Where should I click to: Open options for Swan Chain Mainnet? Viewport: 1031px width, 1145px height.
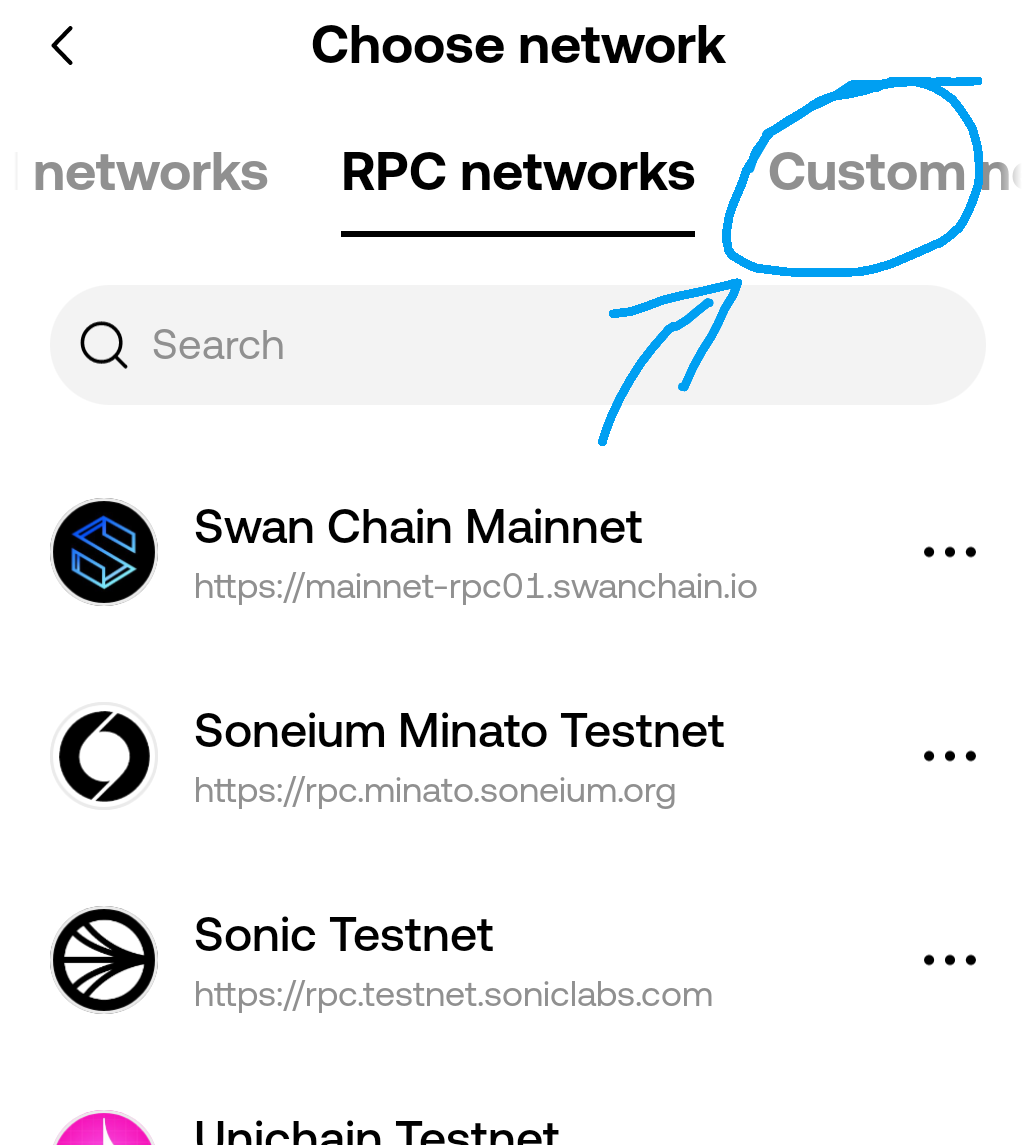click(x=948, y=552)
